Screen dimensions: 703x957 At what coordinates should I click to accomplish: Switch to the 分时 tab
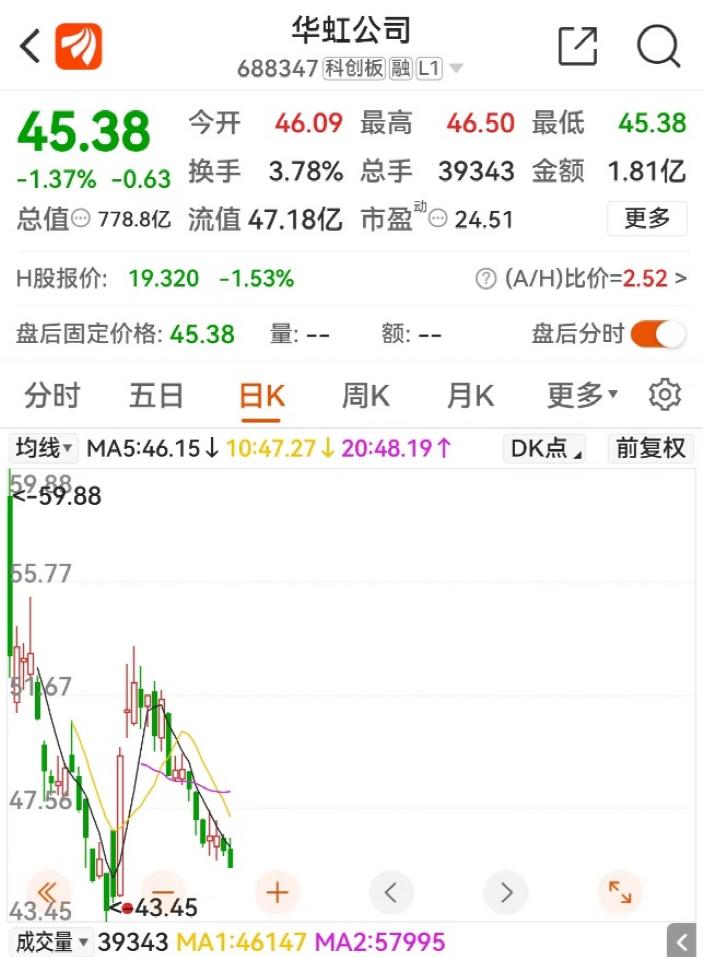(52, 396)
